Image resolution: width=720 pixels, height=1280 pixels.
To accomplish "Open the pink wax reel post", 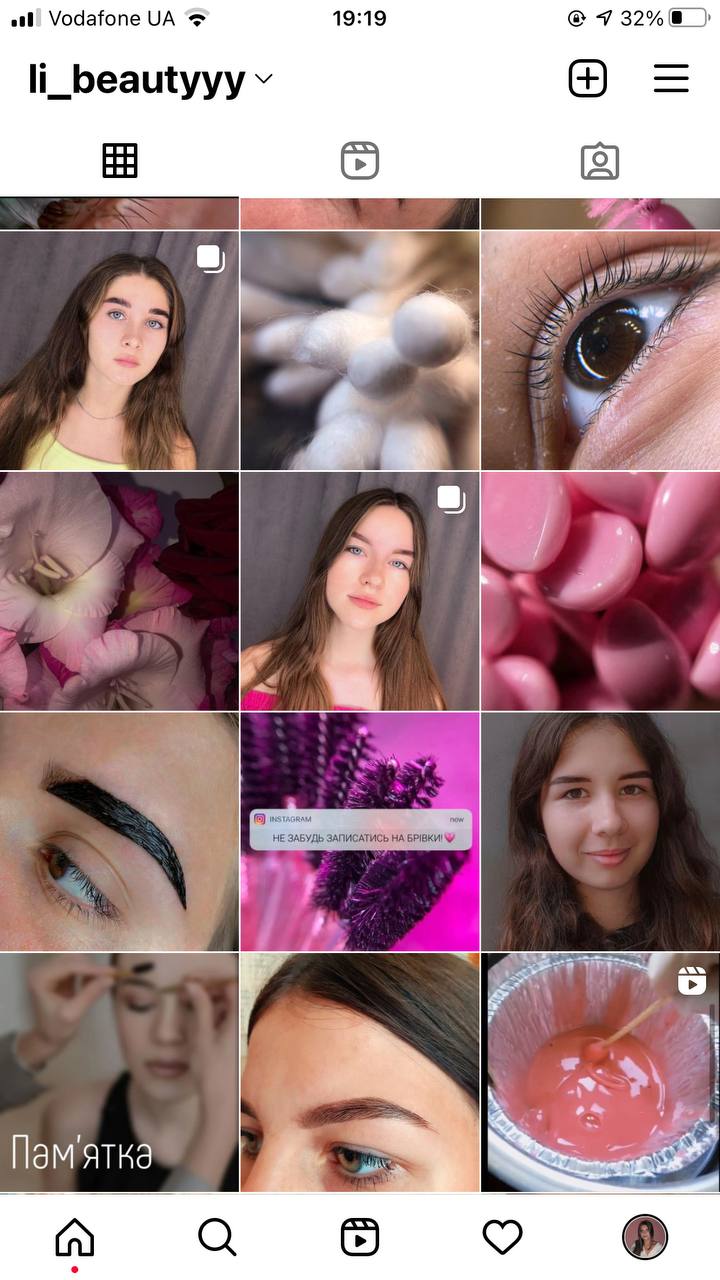I will [601, 1072].
